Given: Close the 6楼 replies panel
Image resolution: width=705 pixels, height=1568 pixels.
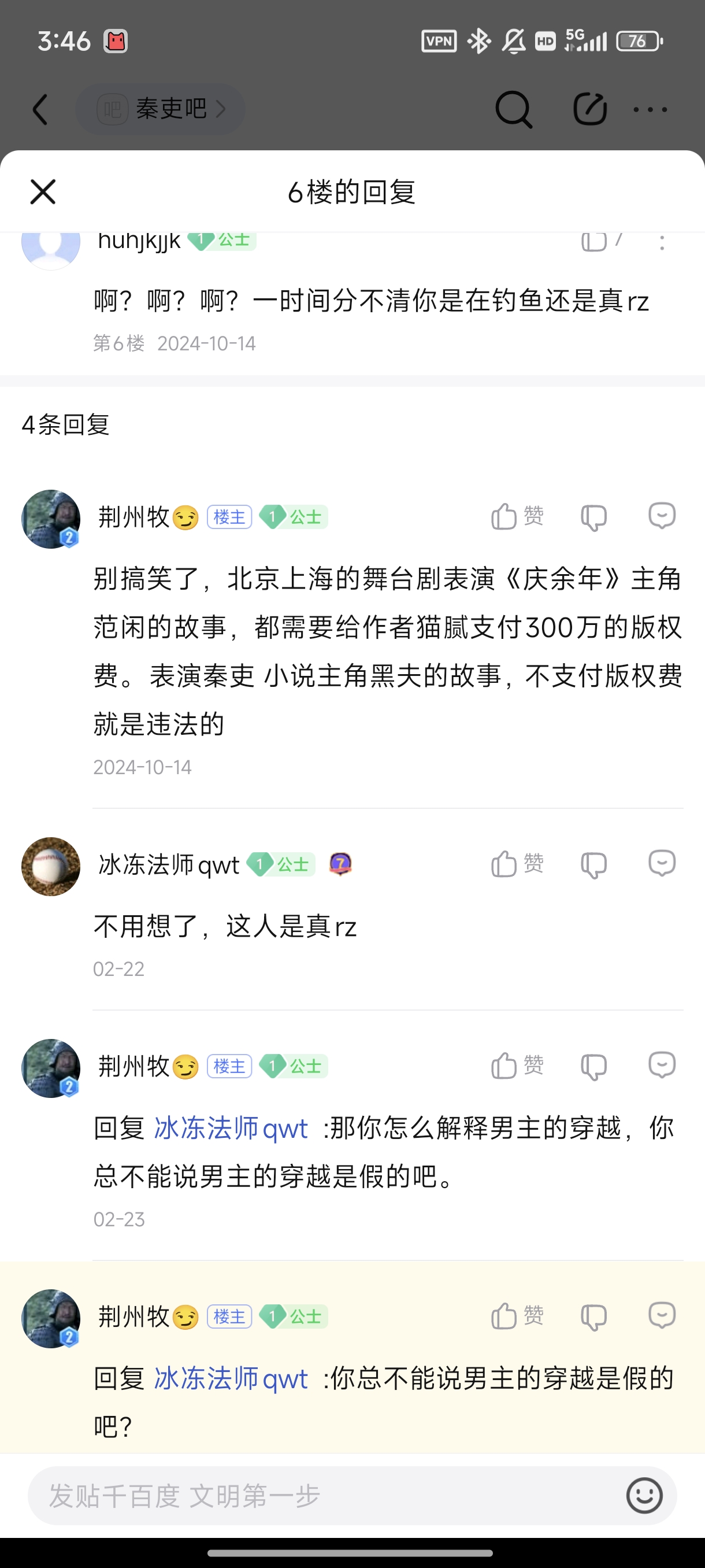Looking at the screenshot, I should coord(43,193).
